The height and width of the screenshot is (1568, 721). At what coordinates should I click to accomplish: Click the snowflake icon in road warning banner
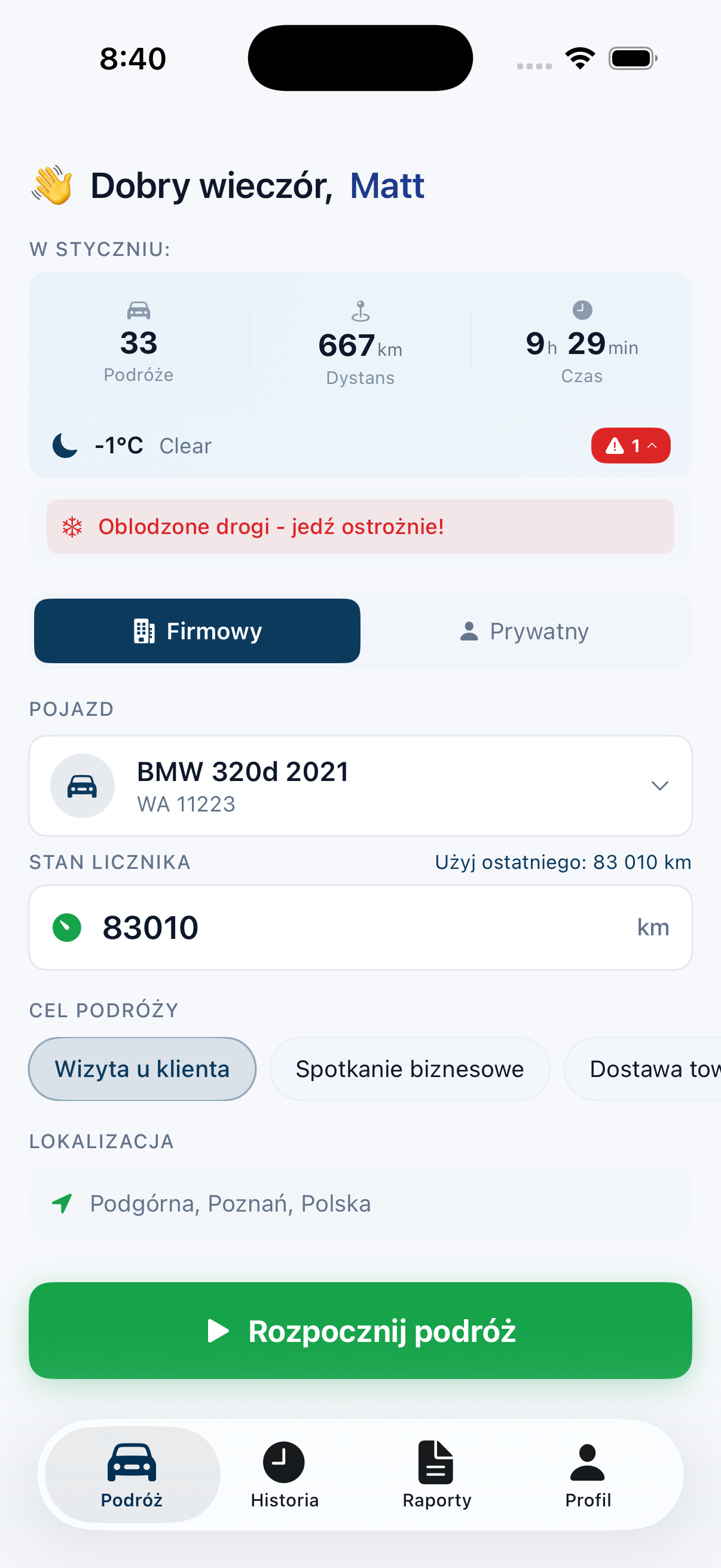tap(72, 526)
